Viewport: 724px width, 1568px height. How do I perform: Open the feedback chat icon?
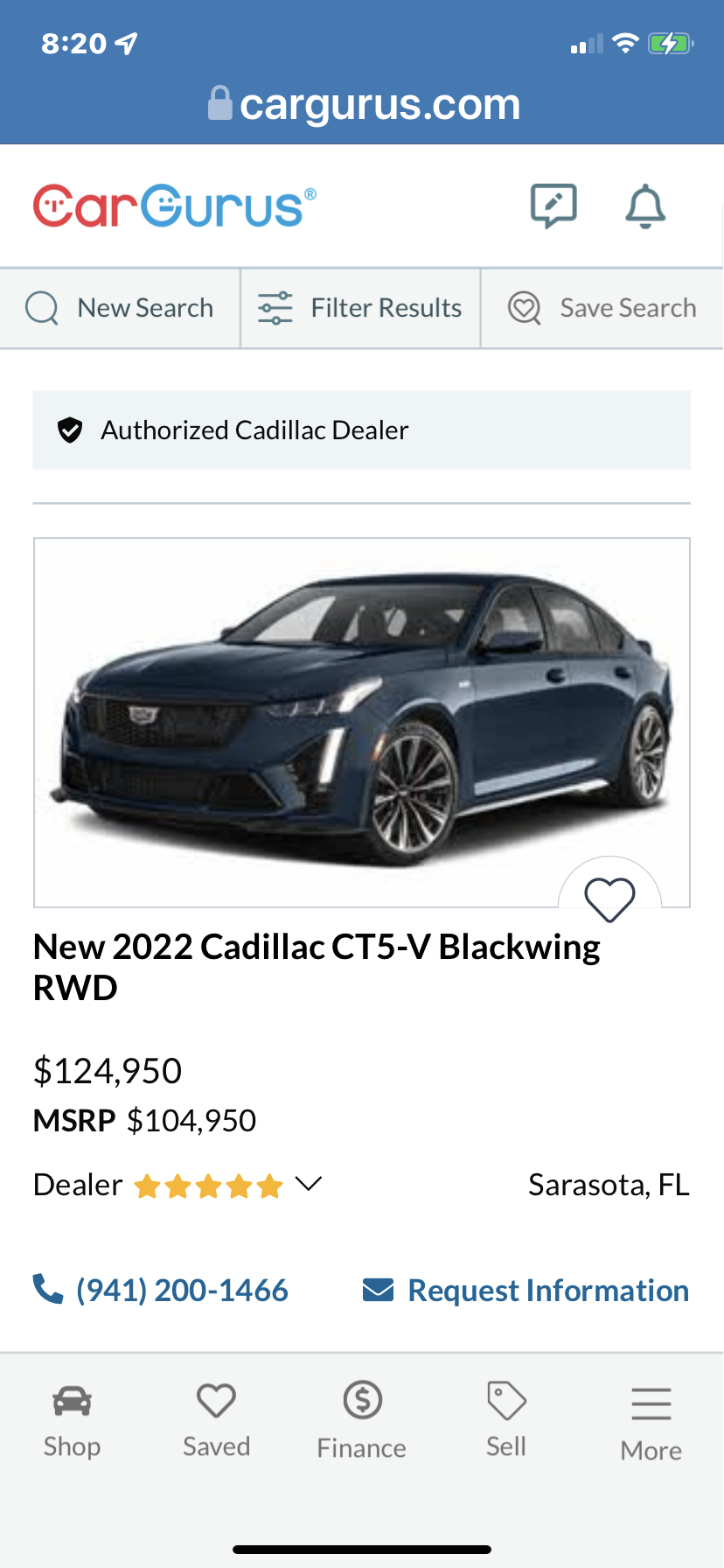553,206
